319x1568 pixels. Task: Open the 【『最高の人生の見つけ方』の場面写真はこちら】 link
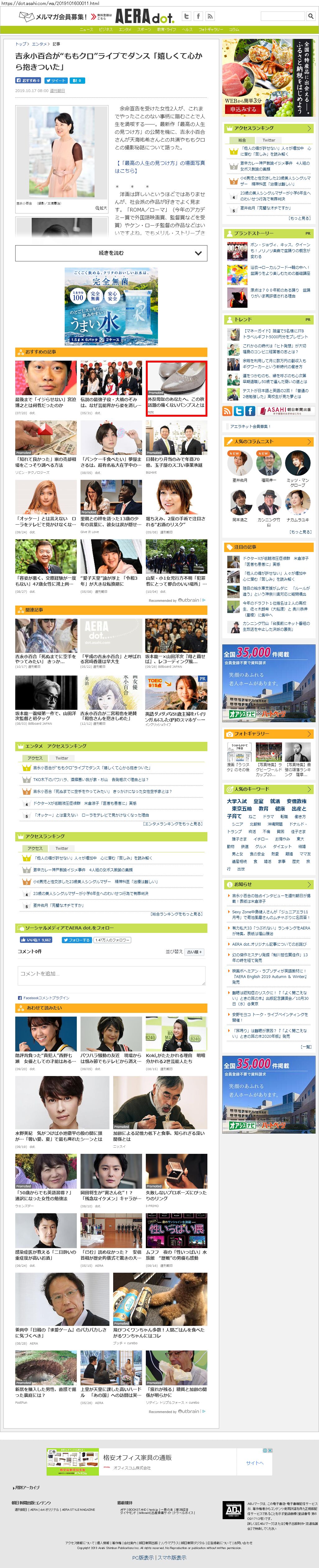160,167
